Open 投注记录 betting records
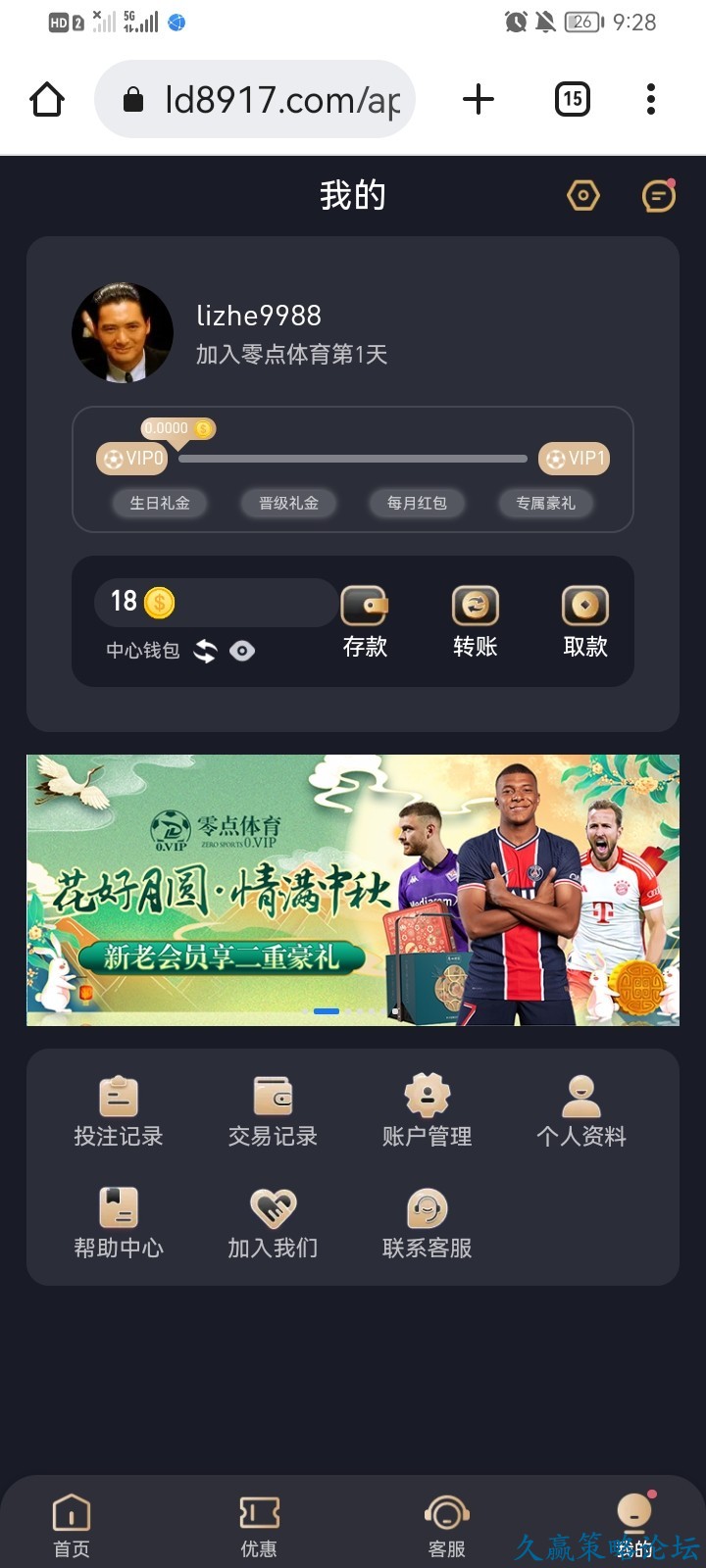Image resolution: width=706 pixels, height=1568 pixels. tap(119, 1112)
